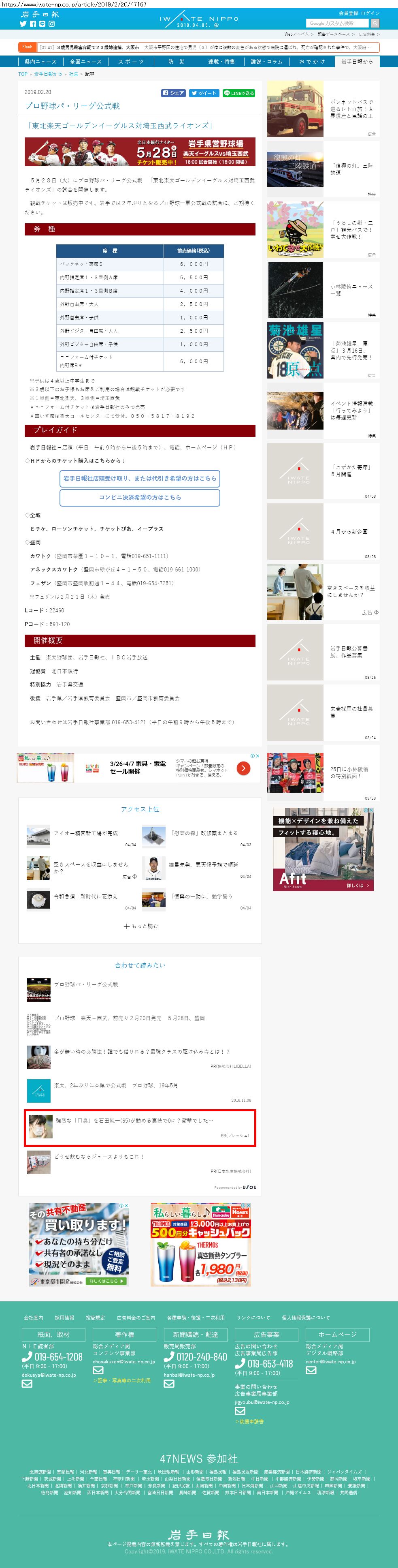Open the ボンネットバス retro trip article card

323,109
